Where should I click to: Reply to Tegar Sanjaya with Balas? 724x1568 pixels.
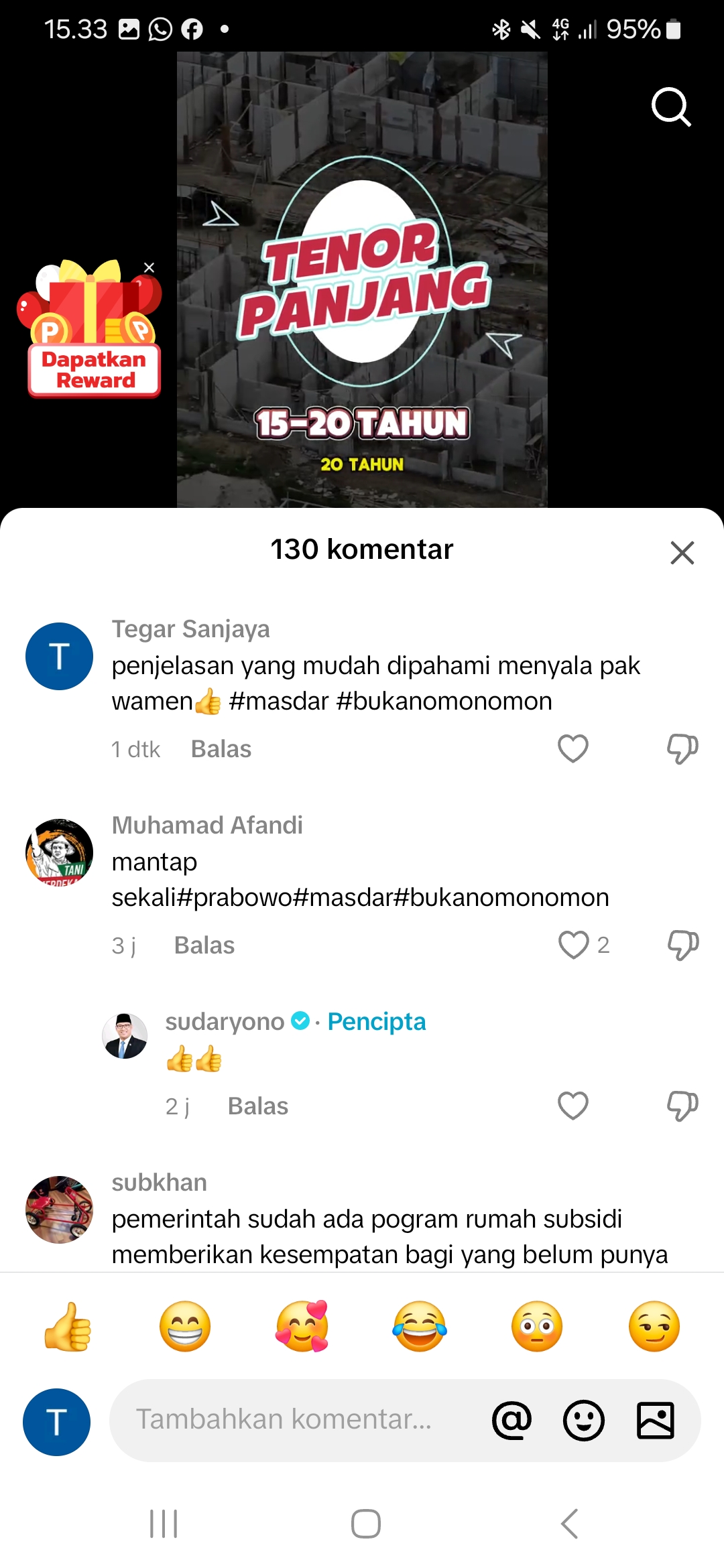point(221,749)
